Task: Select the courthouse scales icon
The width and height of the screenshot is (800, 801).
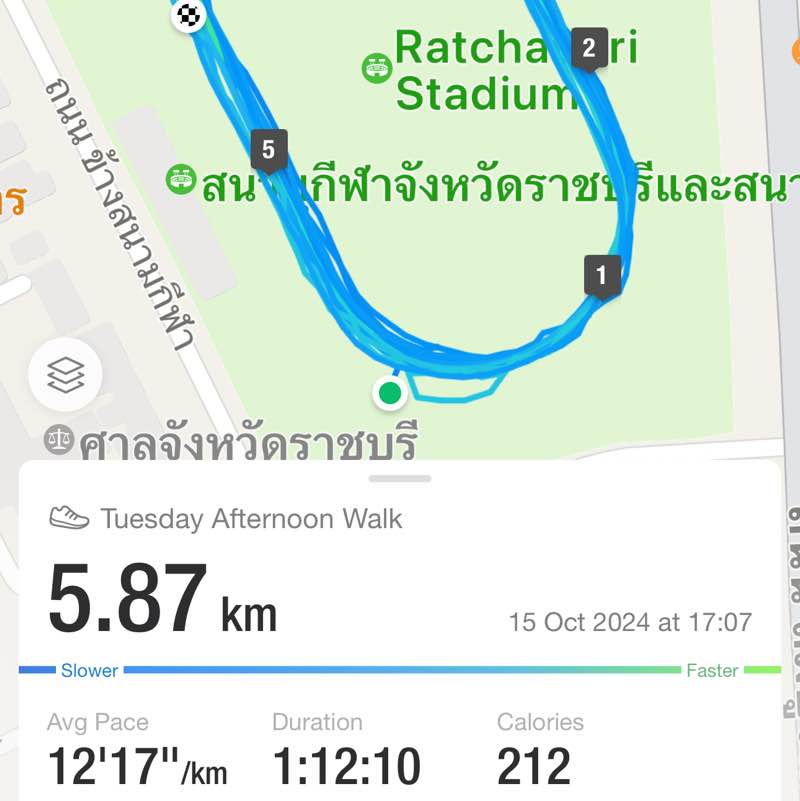Action: 58,437
